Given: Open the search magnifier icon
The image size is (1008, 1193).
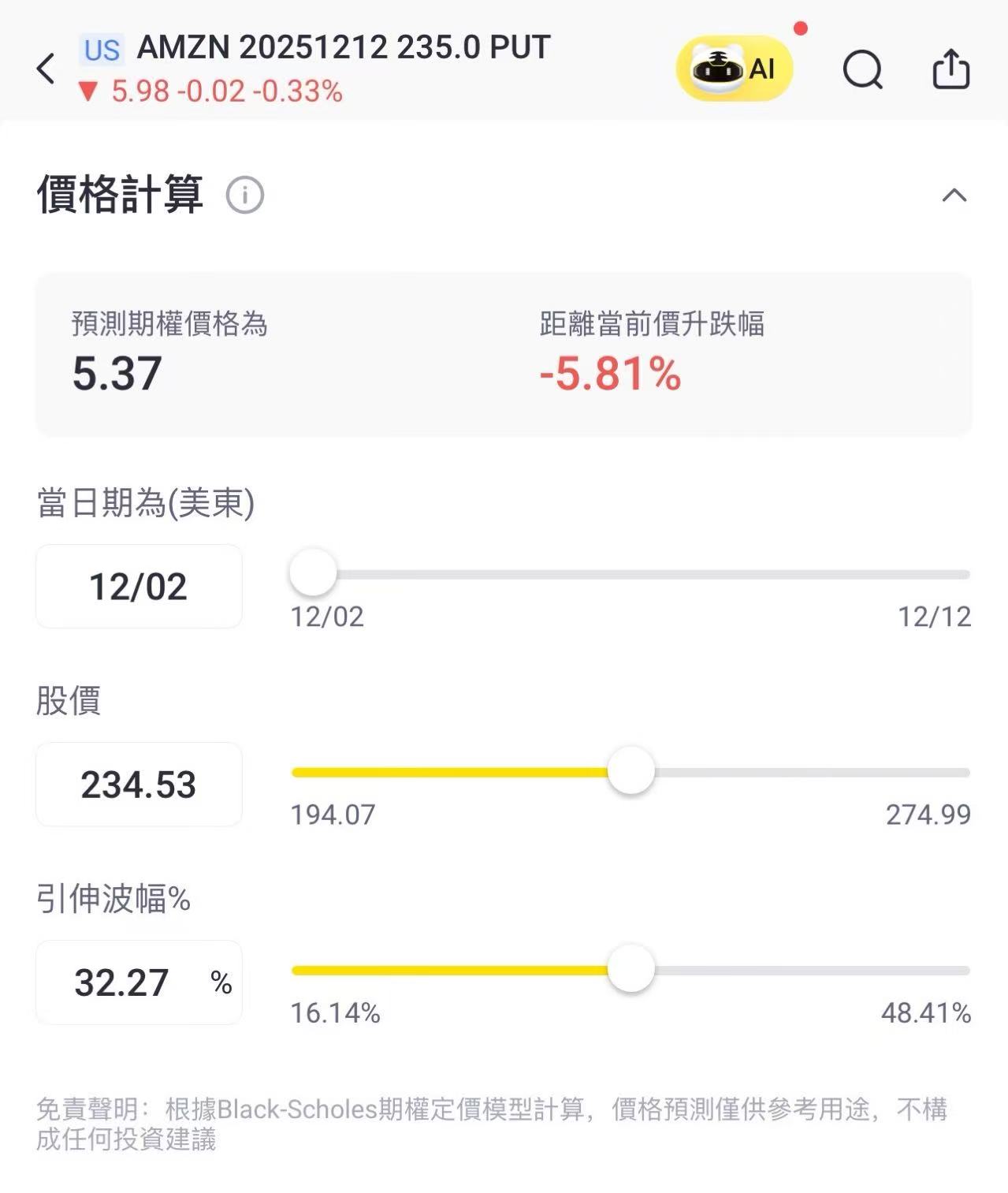Looking at the screenshot, I should 862,70.
